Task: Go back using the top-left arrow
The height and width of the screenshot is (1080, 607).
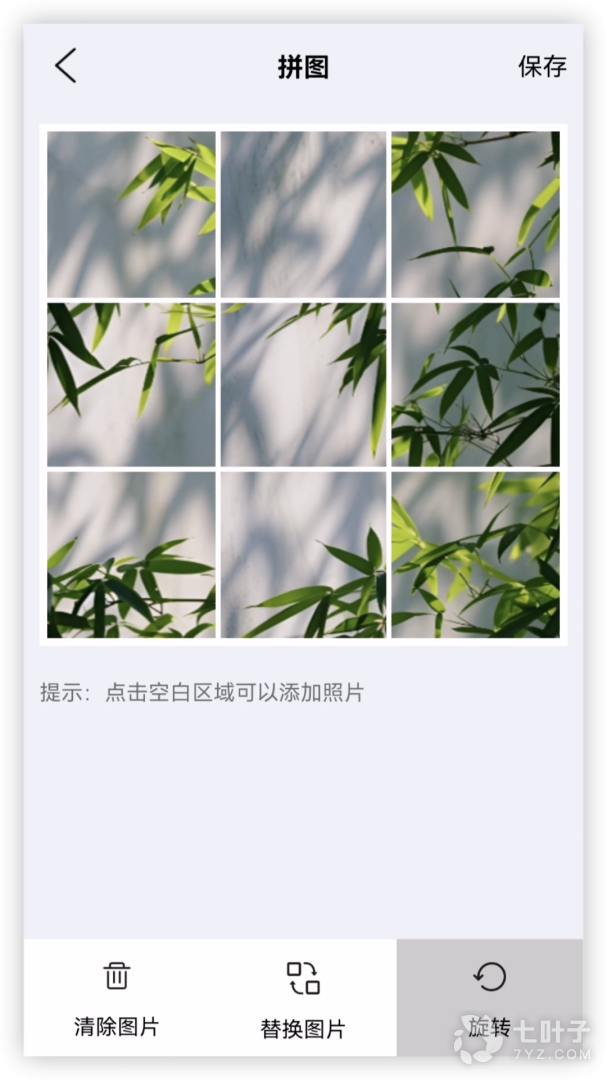Action: tap(66, 66)
